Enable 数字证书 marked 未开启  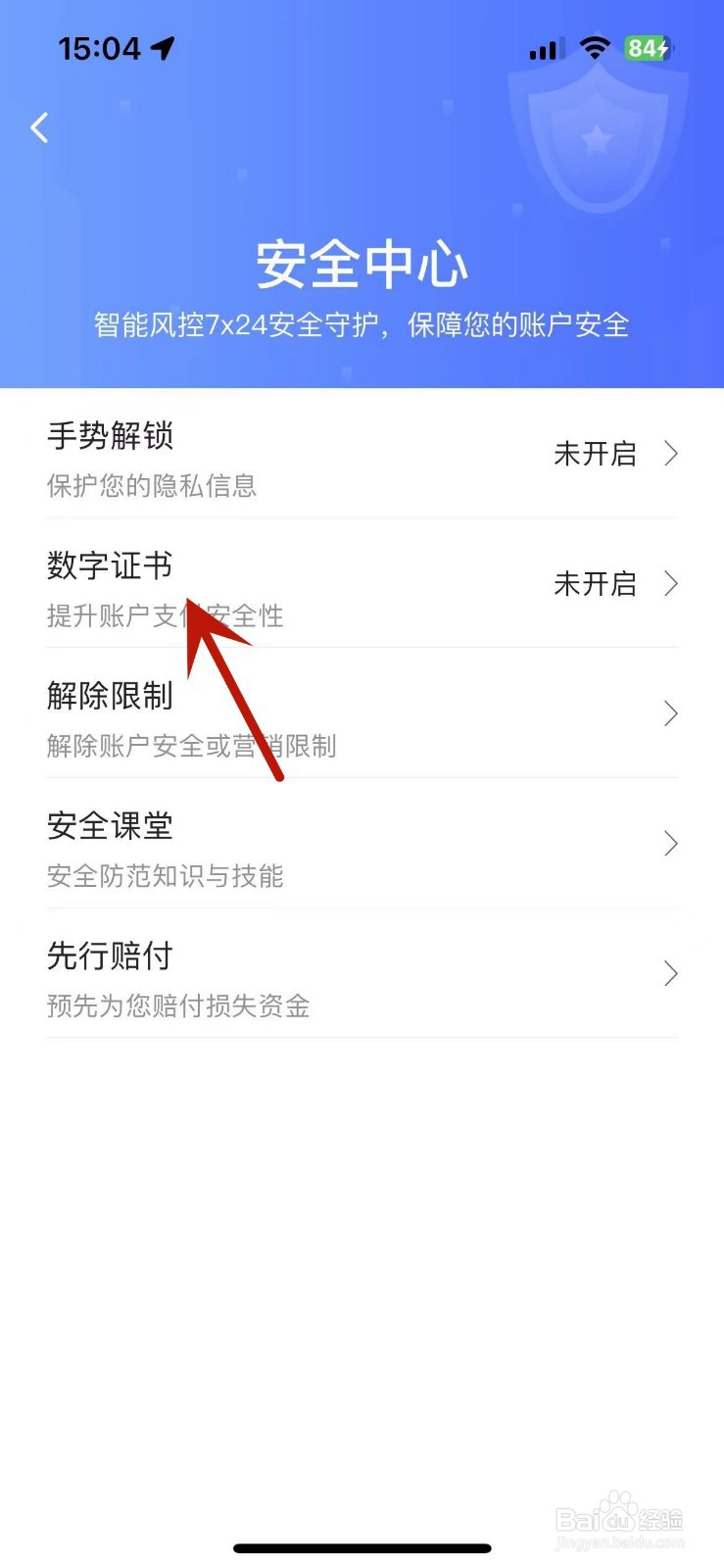pos(595,584)
